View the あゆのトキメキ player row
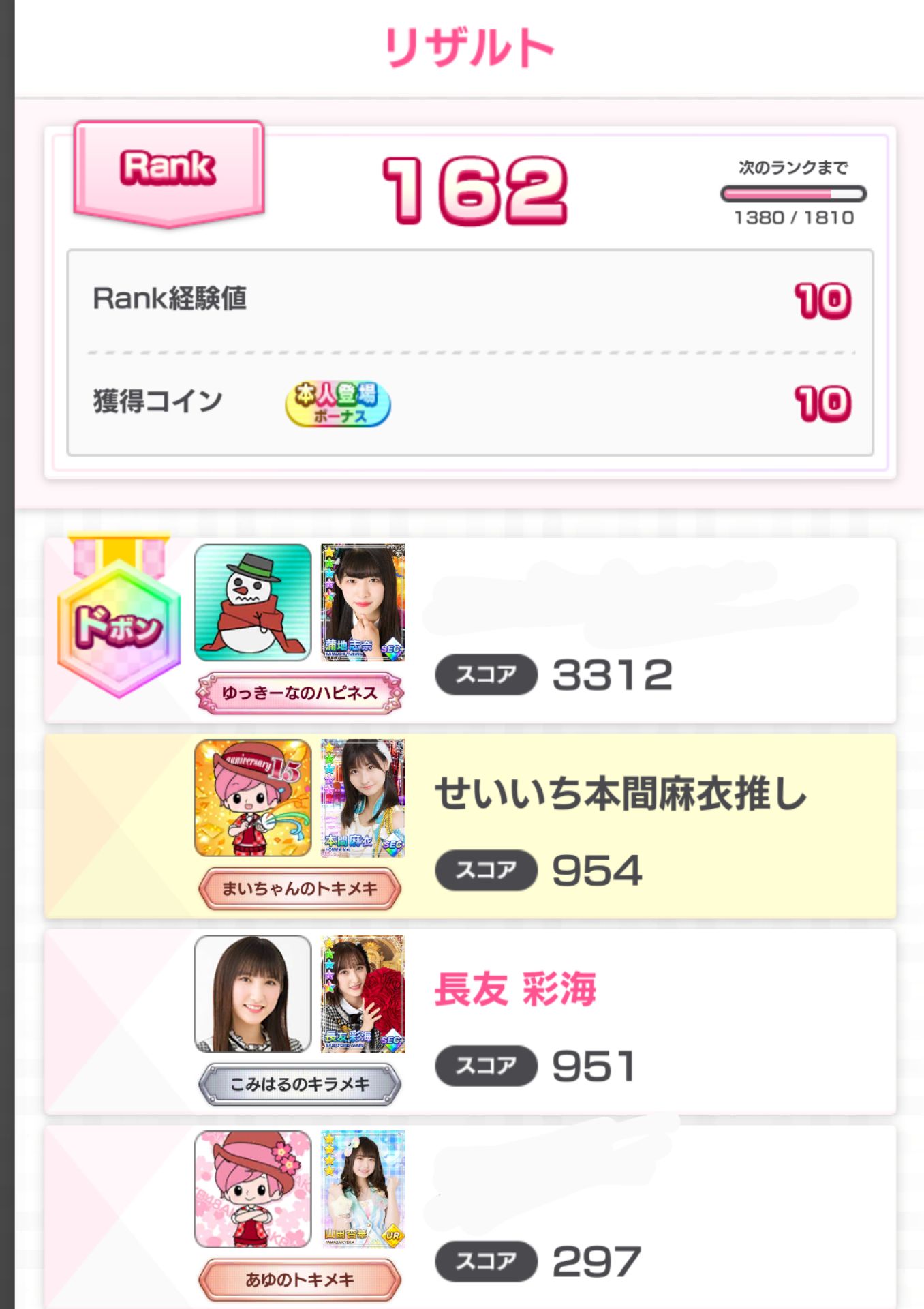The width and height of the screenshot is (924, 1309). click(x=470, y=1218)
